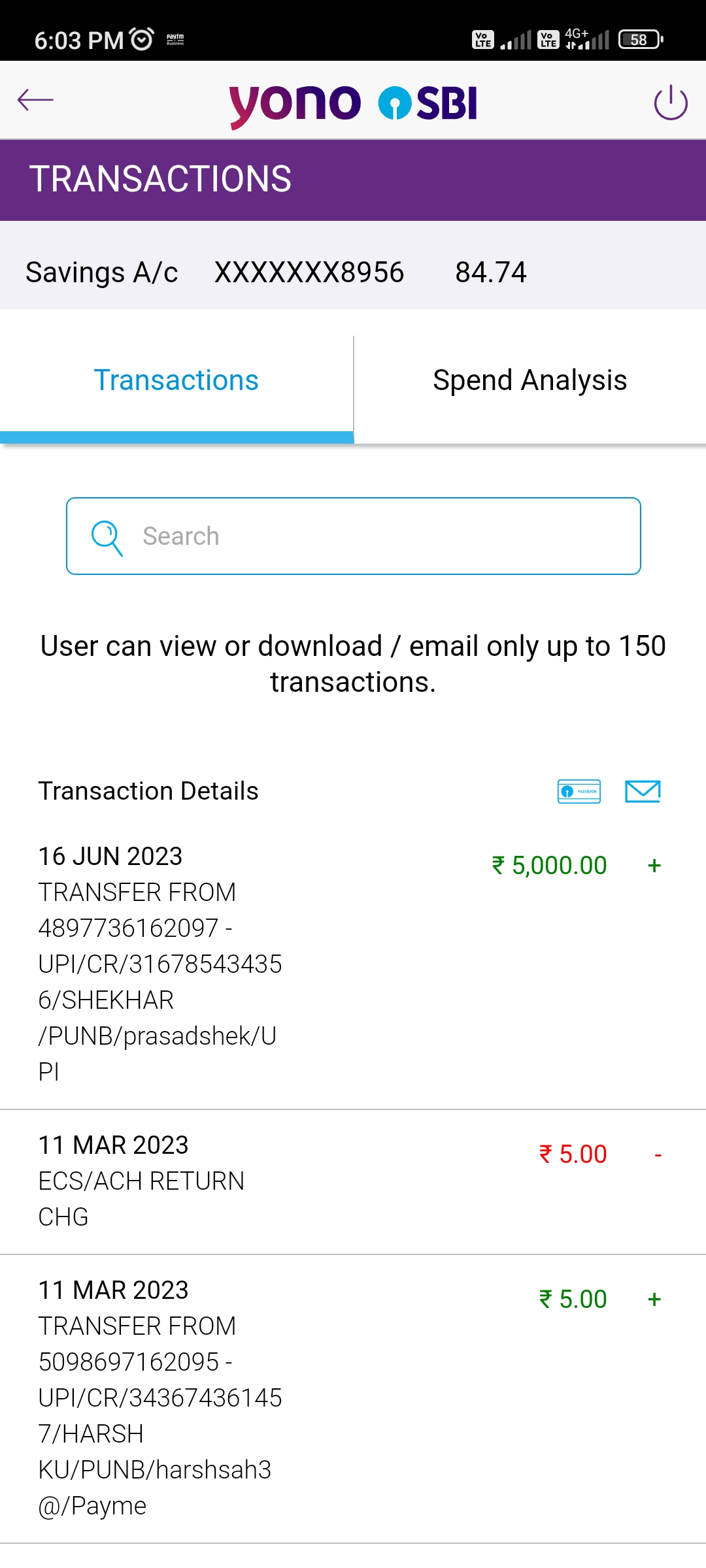706x1568 pixels.
Task: Select the Transactions tab
Action: 176,380
